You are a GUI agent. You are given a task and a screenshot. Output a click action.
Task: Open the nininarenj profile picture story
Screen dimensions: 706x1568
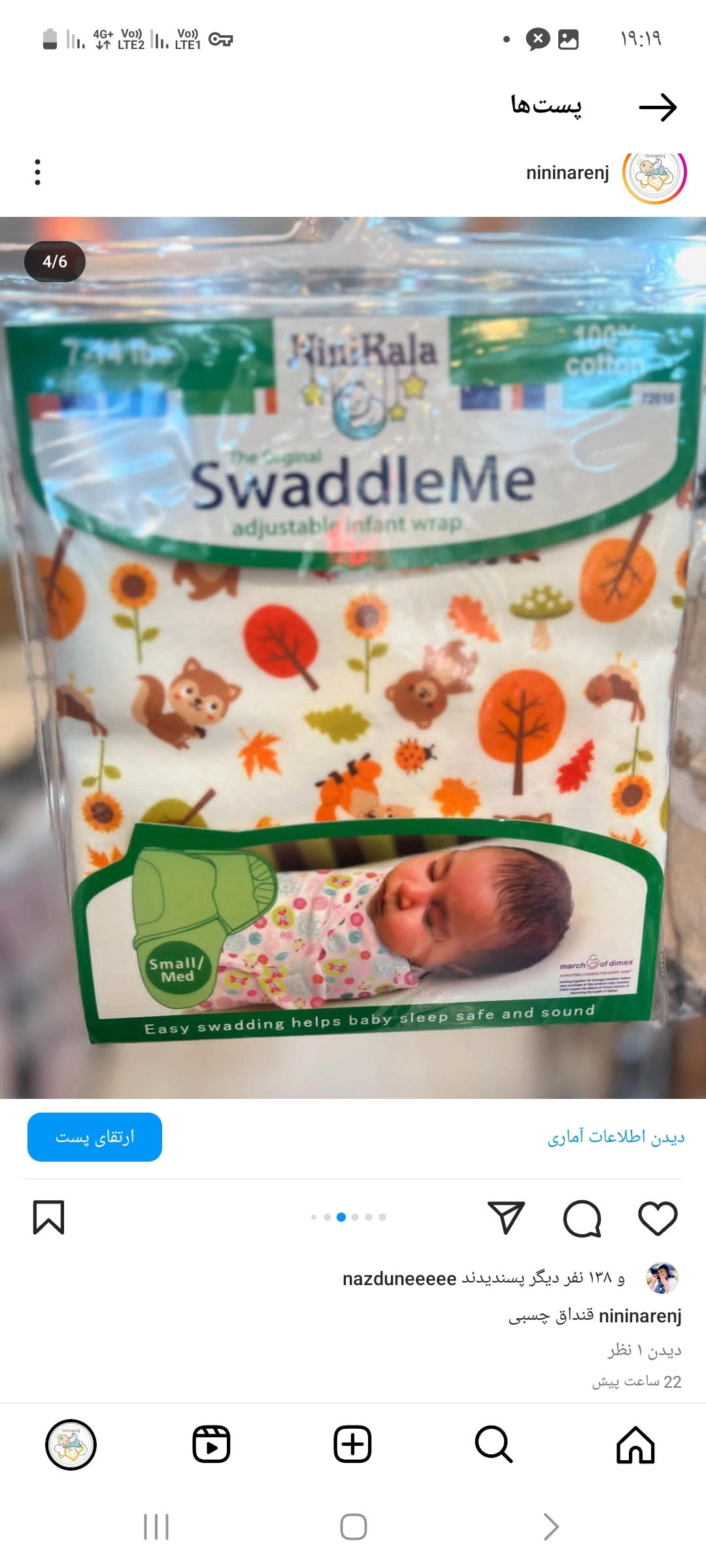[654, 173]
